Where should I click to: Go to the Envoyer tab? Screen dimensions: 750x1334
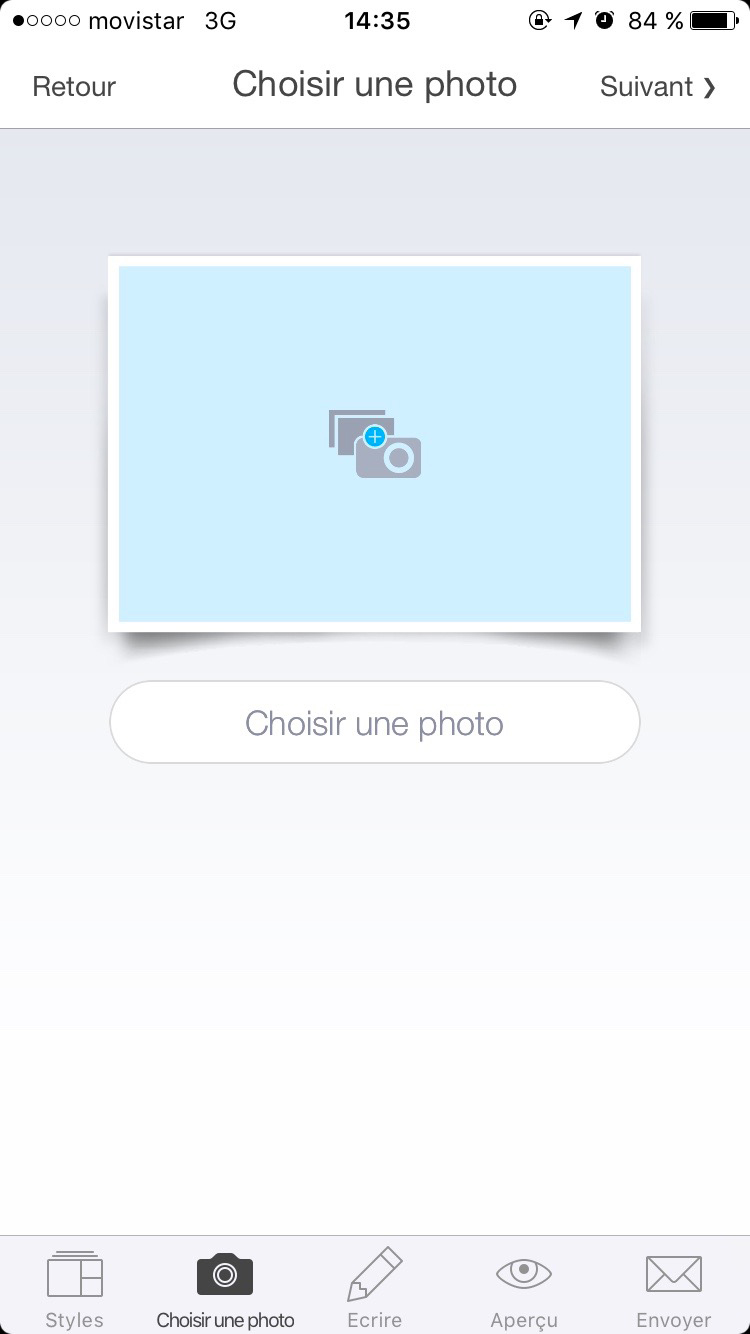[x=674, y=1290]
